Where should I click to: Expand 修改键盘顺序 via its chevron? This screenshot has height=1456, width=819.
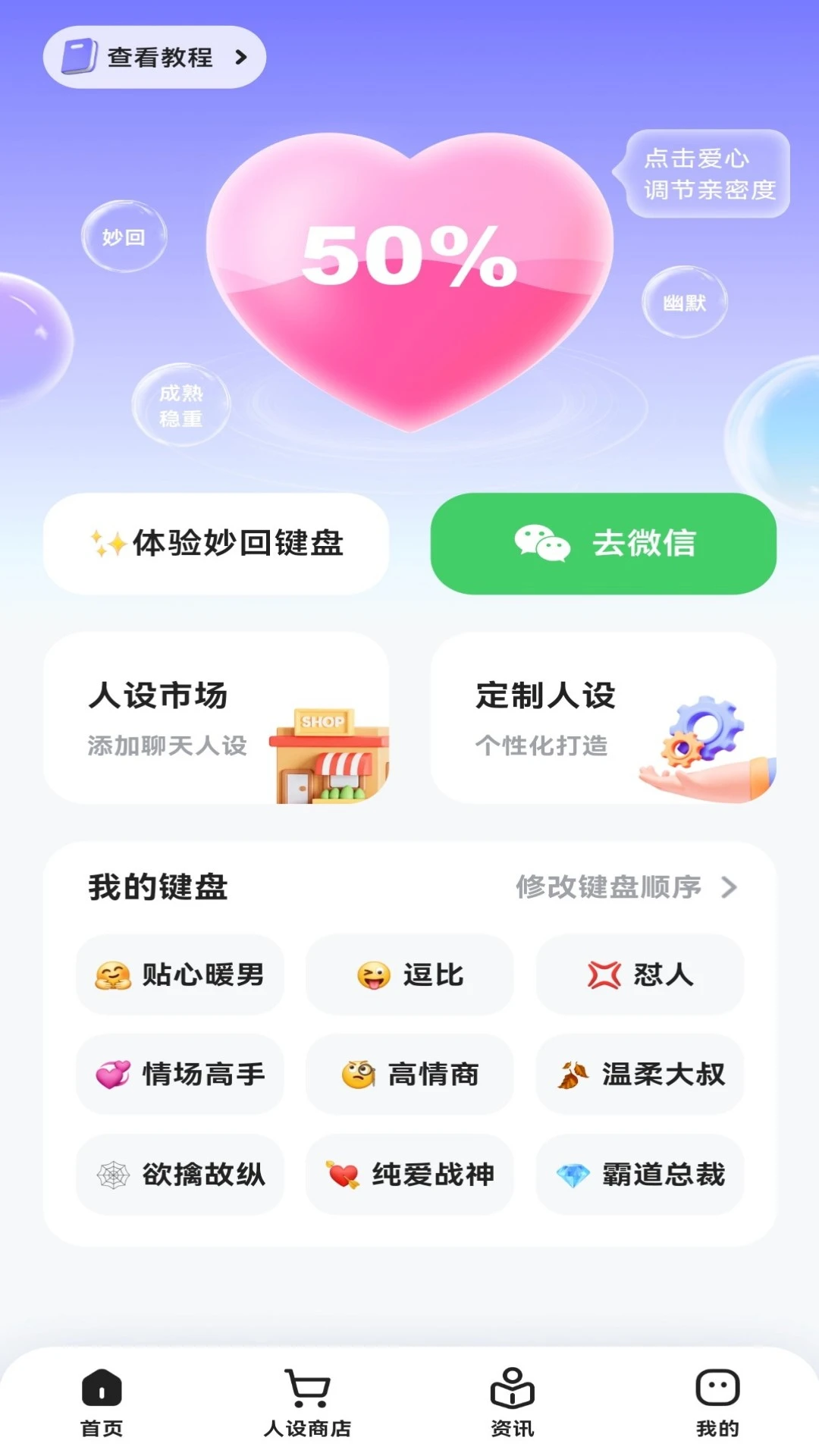coord(730,886)
